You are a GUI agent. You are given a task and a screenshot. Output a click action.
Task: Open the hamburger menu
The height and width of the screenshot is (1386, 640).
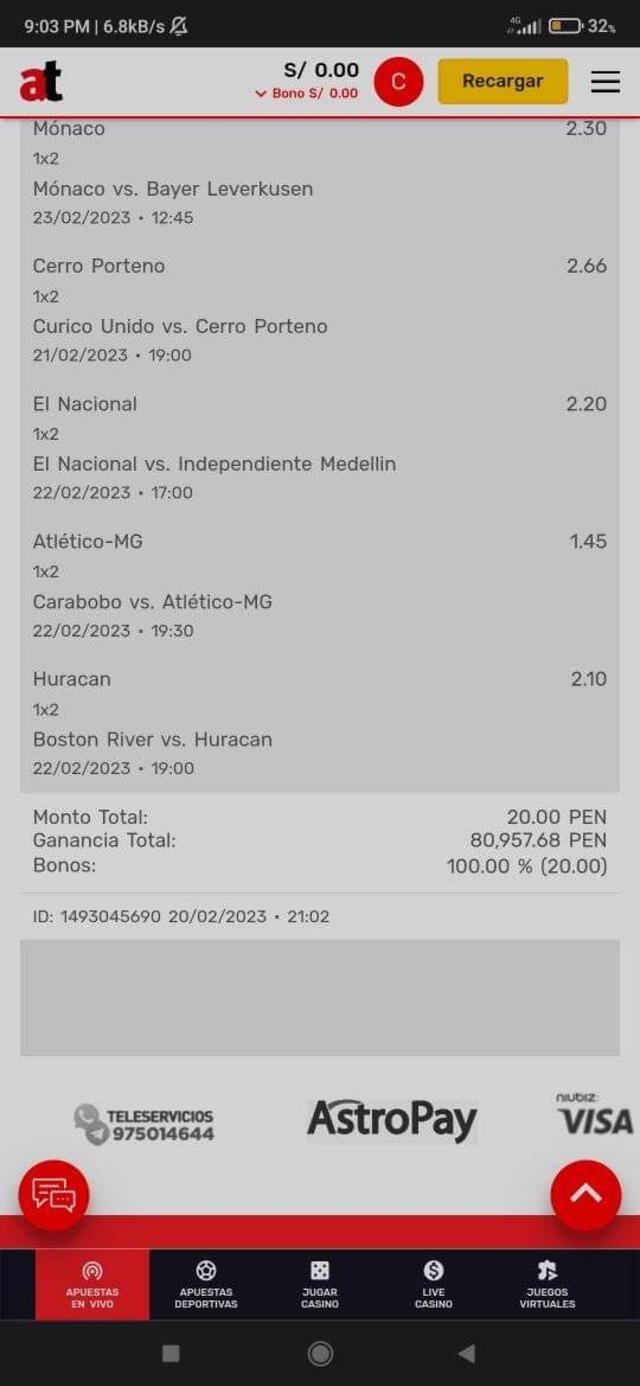coord(605,82)
